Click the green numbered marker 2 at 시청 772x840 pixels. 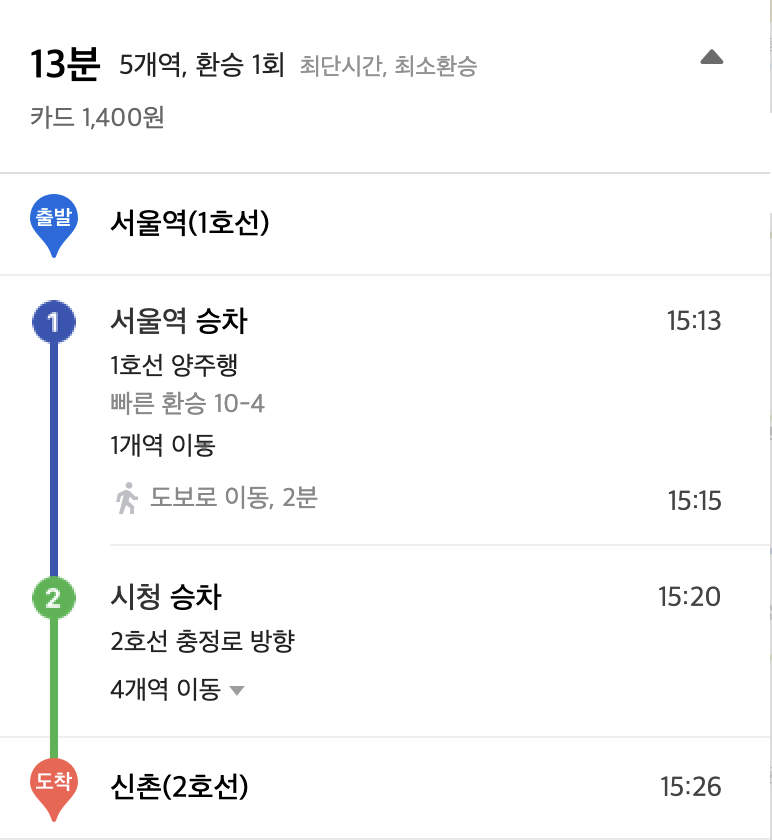(54, 596)
